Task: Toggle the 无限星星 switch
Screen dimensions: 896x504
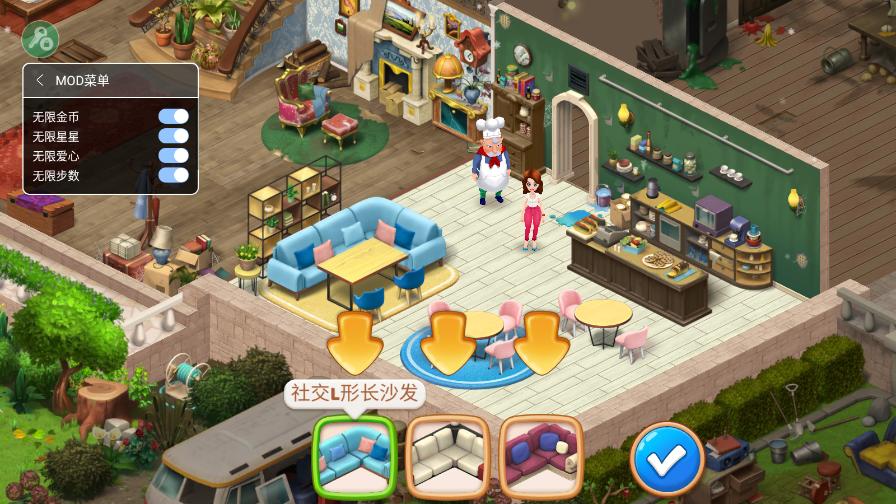Action: pyautogui.click(x=173, y=136)
